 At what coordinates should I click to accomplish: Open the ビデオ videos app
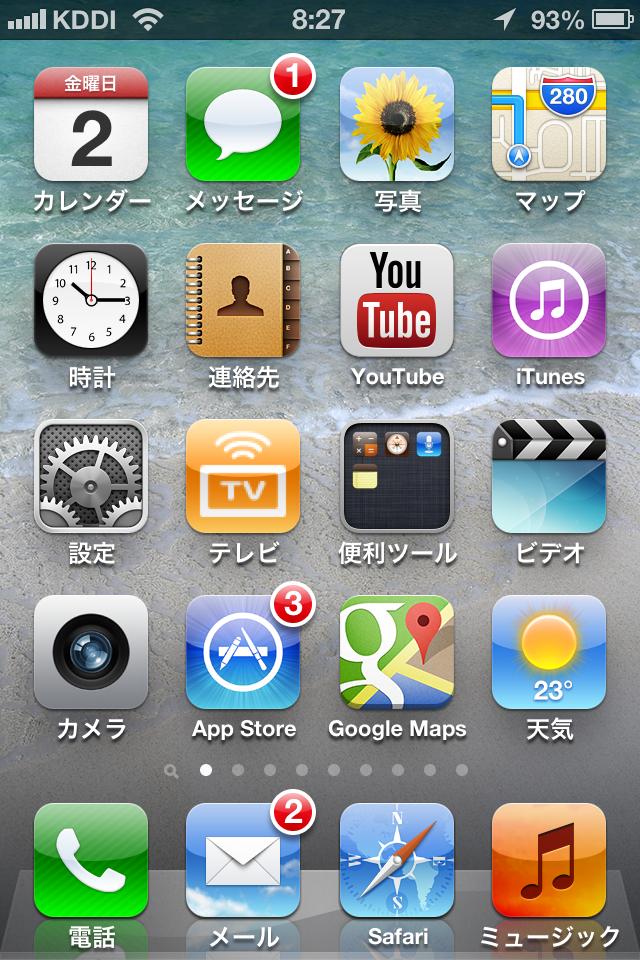pyautogui.click(x=549, y=476)
